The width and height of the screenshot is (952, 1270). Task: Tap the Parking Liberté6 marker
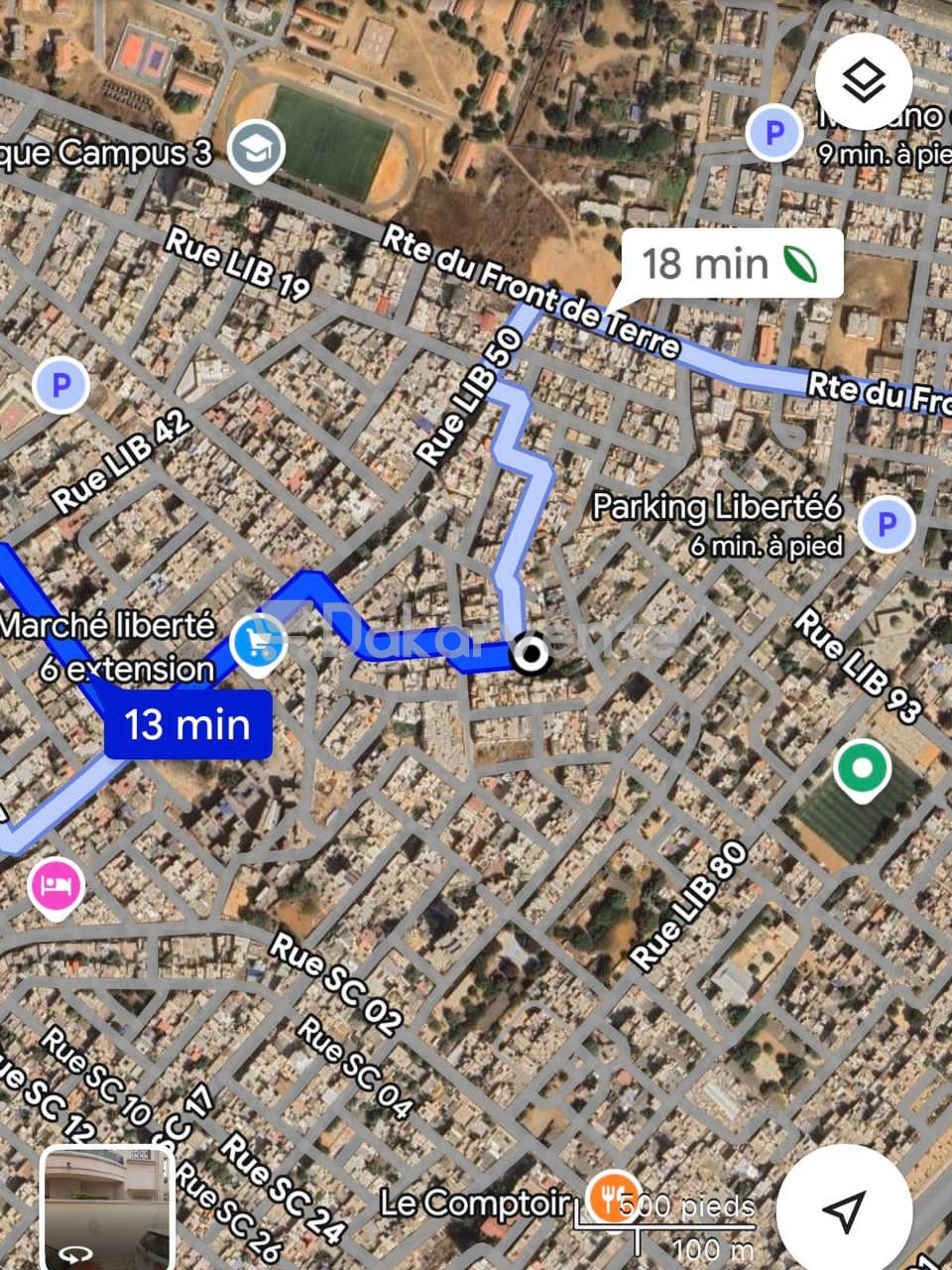click(887, 524)
